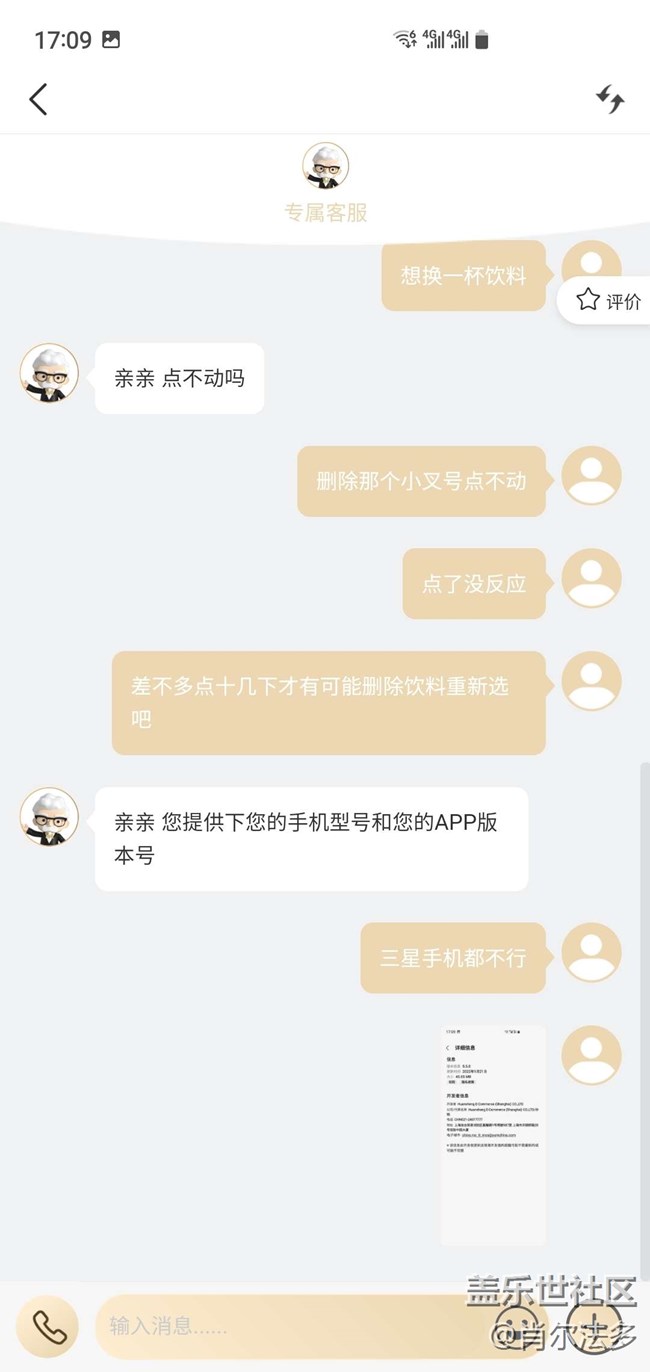This screenshot has height=1372, width=650.
Task: Go back using the top-left arrow
Action: 38,99
